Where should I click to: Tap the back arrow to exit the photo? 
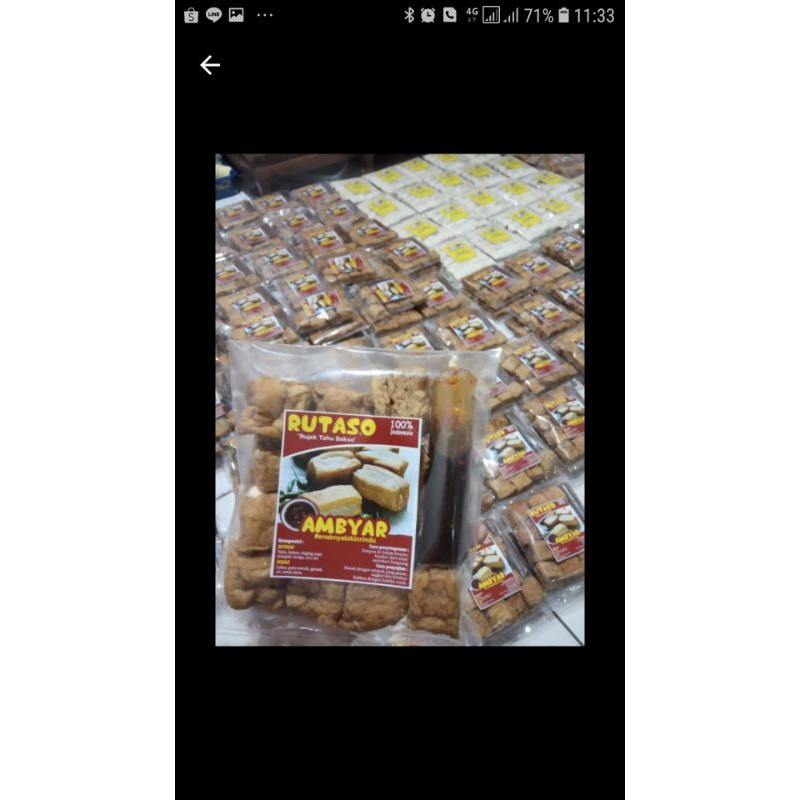(209, 65)
